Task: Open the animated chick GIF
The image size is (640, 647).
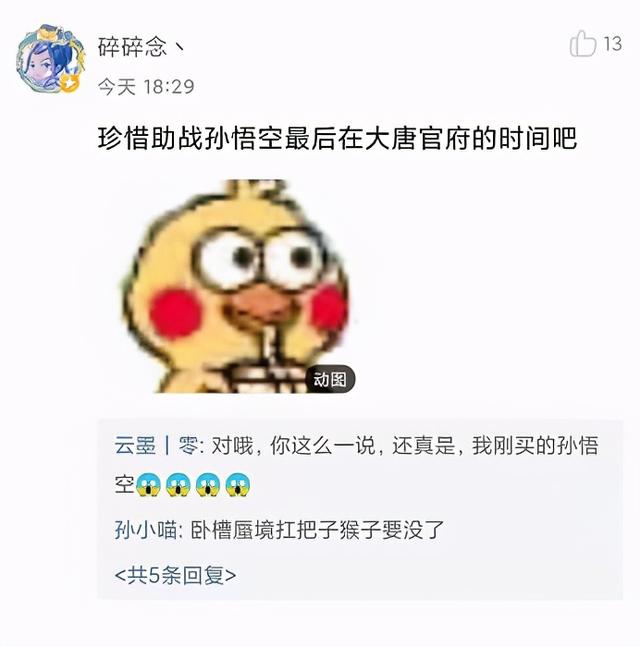Action: click(244, 287)
